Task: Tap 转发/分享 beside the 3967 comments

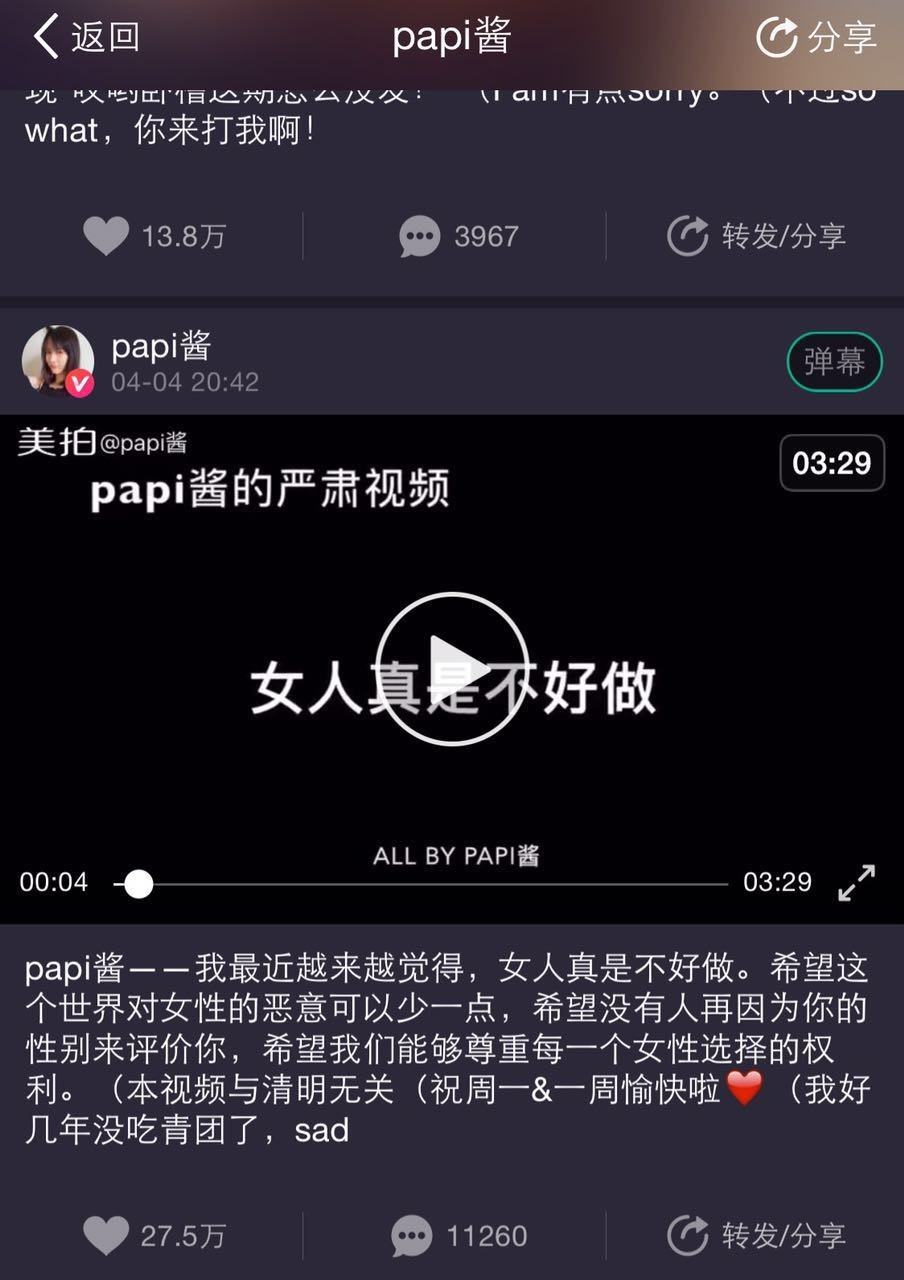Action: click(756, 236)
